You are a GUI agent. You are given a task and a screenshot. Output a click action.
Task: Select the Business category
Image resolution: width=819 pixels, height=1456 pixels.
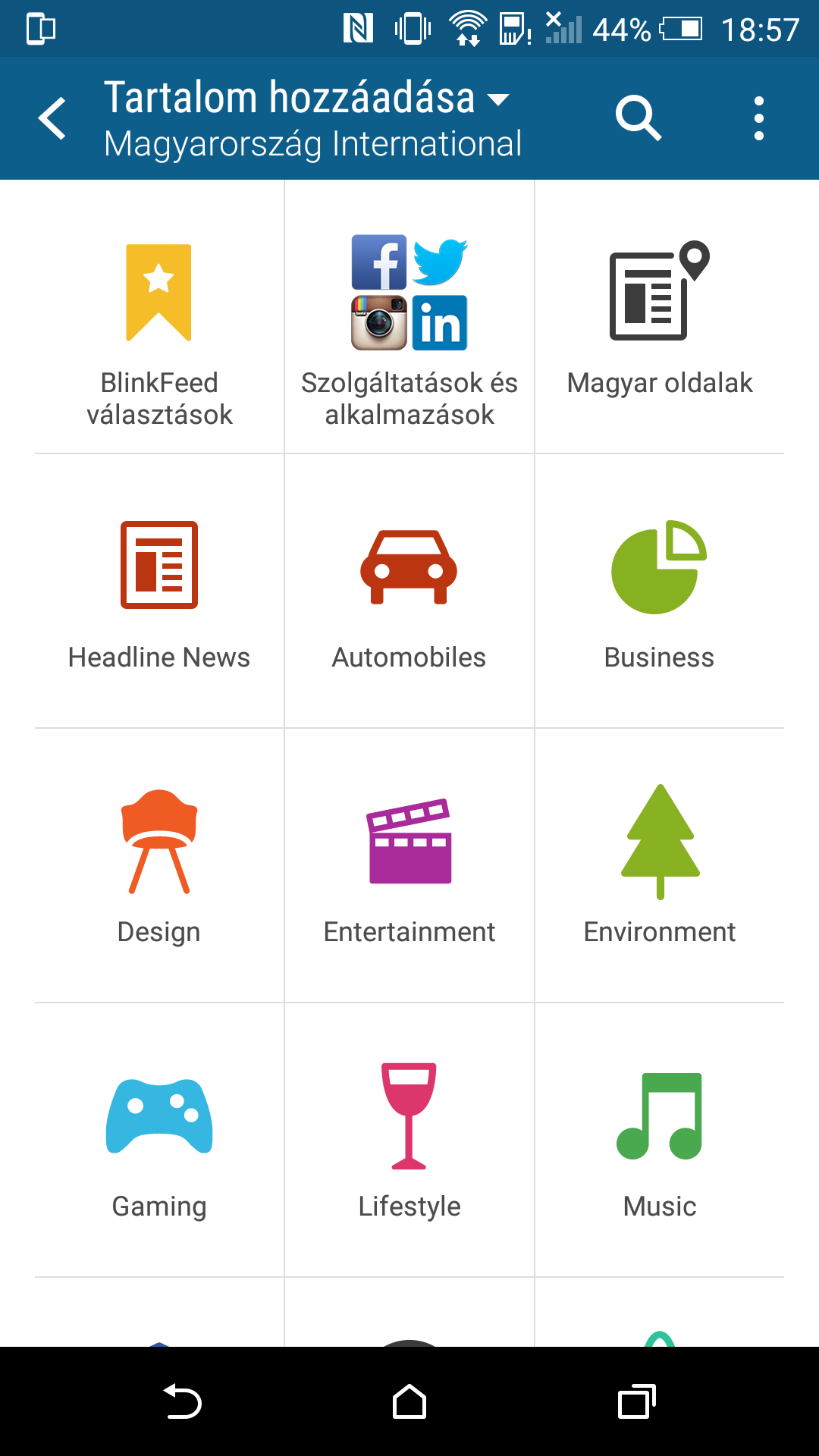click(660, 593)
